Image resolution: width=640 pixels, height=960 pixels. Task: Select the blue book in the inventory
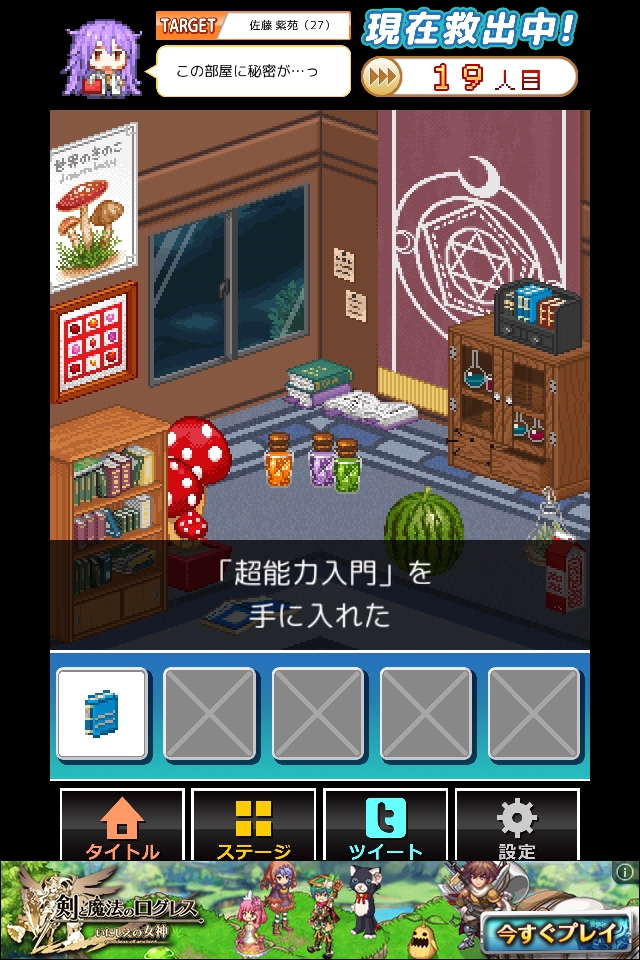coord(102,713)
